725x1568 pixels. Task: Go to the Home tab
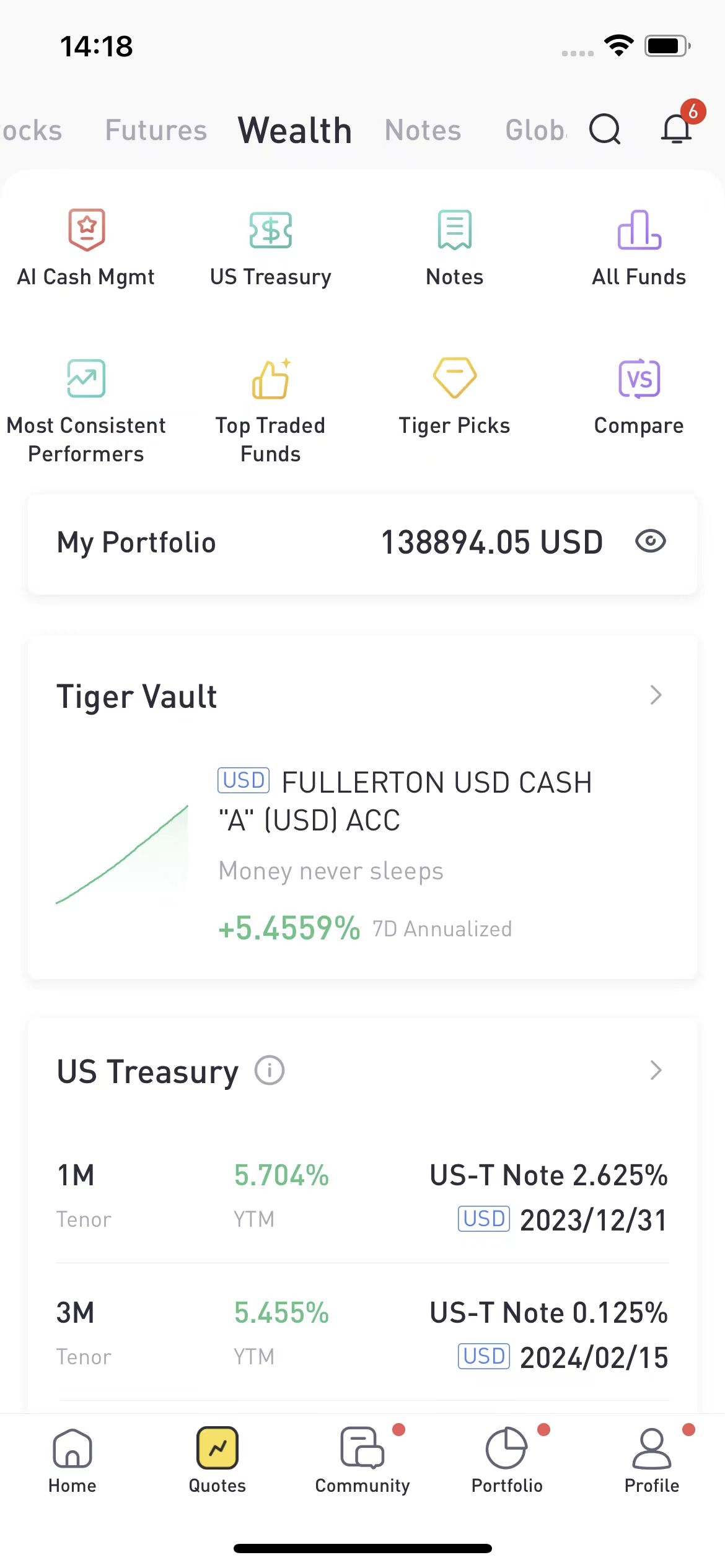[72, 1460]
